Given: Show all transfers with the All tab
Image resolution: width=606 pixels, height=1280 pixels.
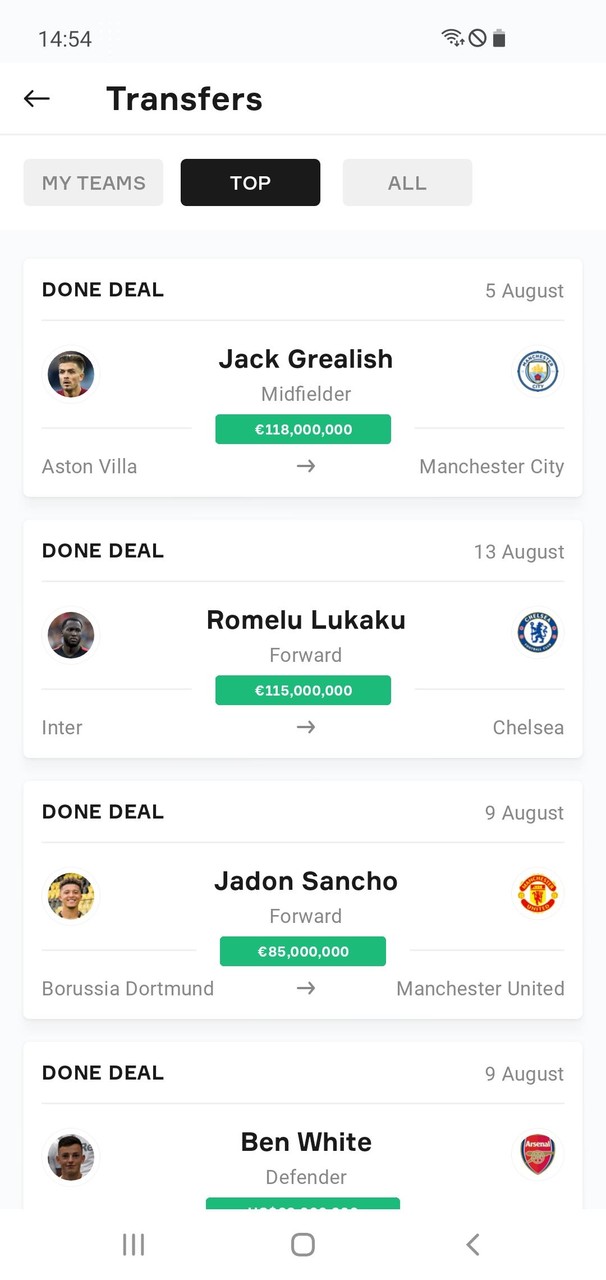Looking at the screenshot, I should coord(407,183).
